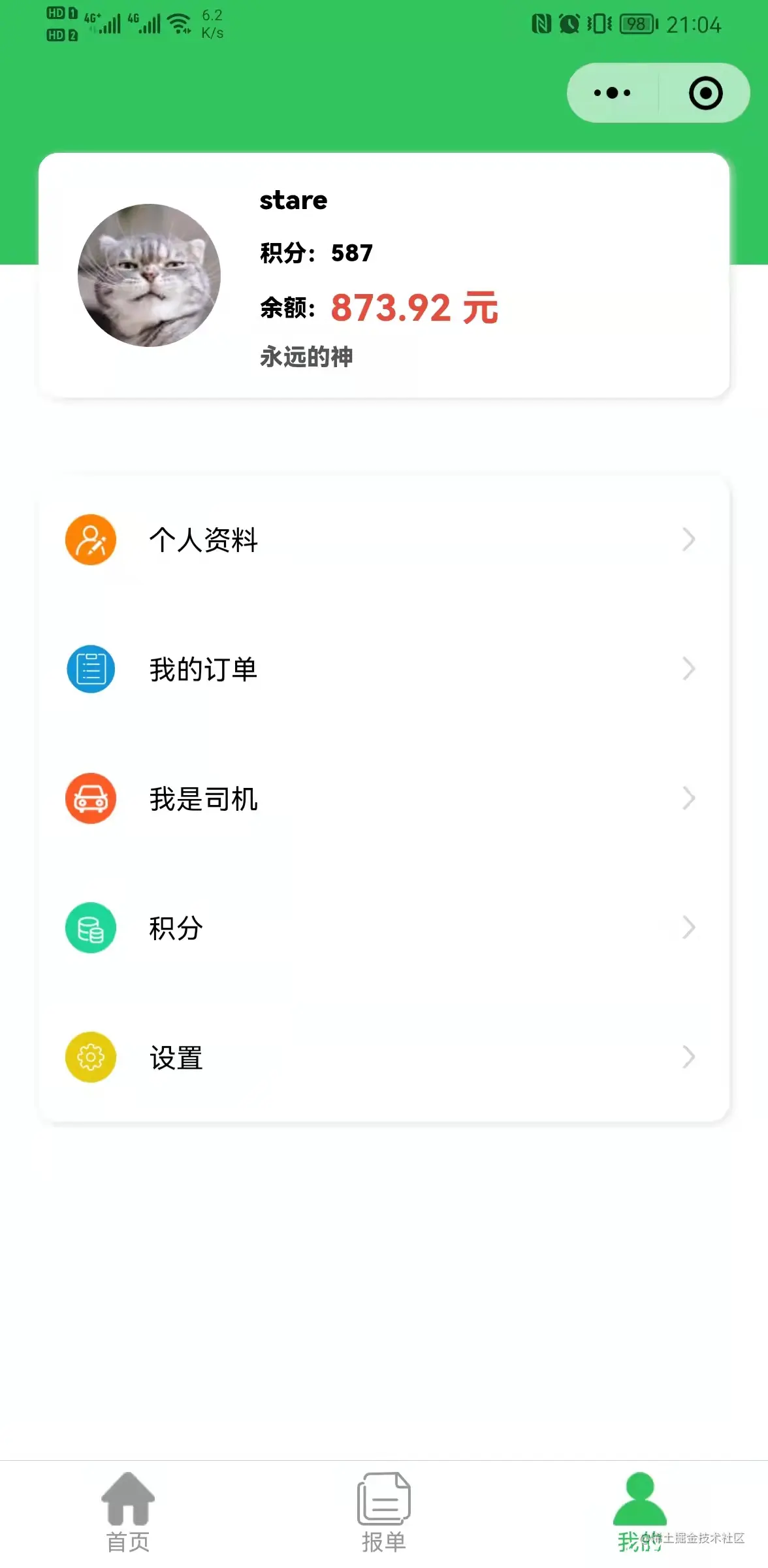Tap the blue clipboard icon for 我的订单
This screenshot has width=768, height=1568.
pos(90,668)
